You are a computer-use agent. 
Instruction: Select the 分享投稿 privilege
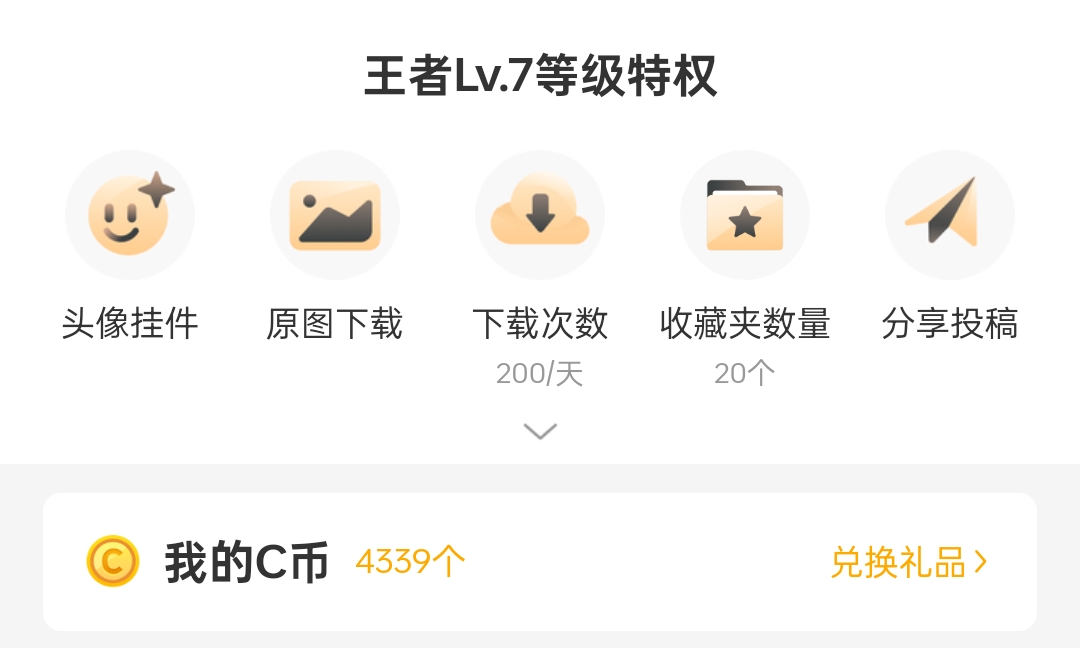click(x=950, y=216)
